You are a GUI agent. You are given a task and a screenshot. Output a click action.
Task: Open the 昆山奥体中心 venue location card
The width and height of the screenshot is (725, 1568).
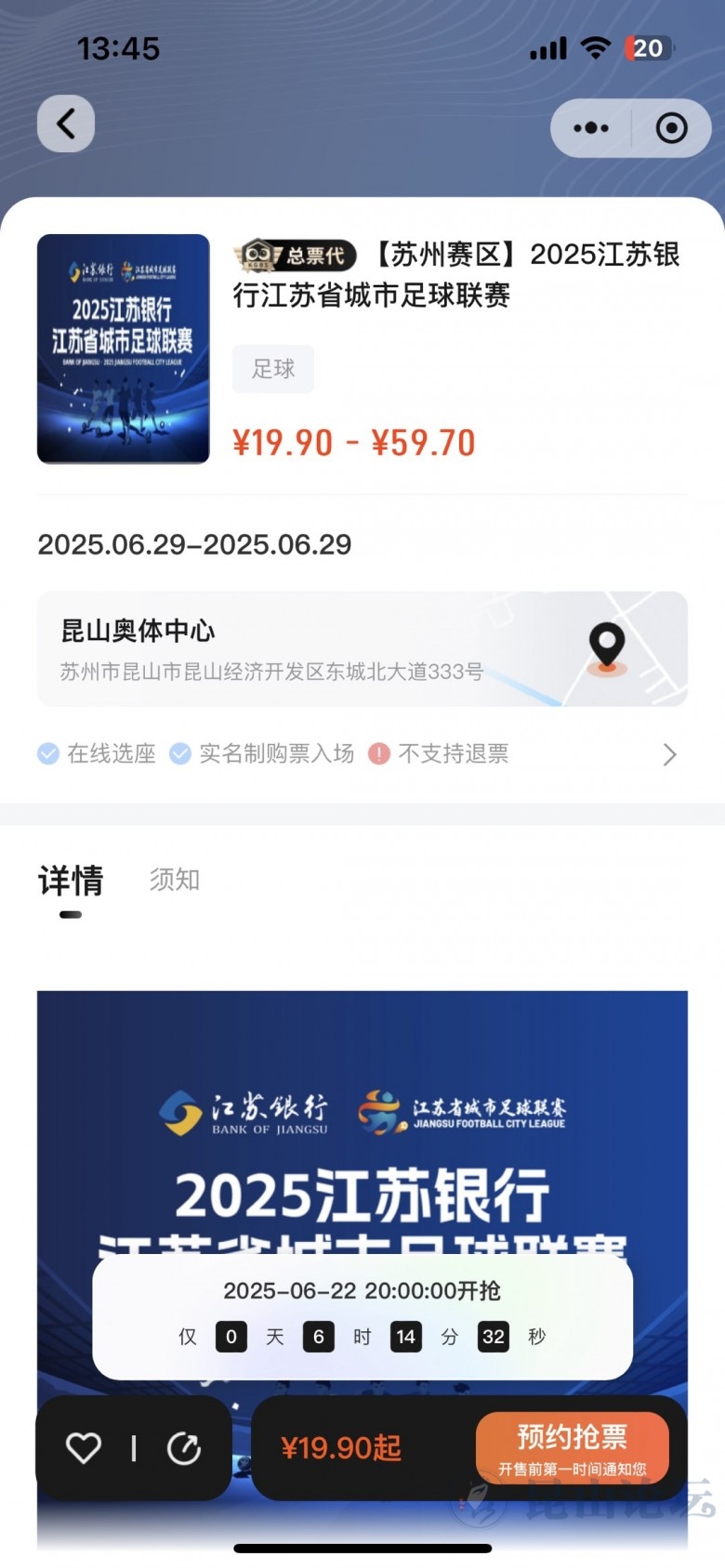pos(362,648)
